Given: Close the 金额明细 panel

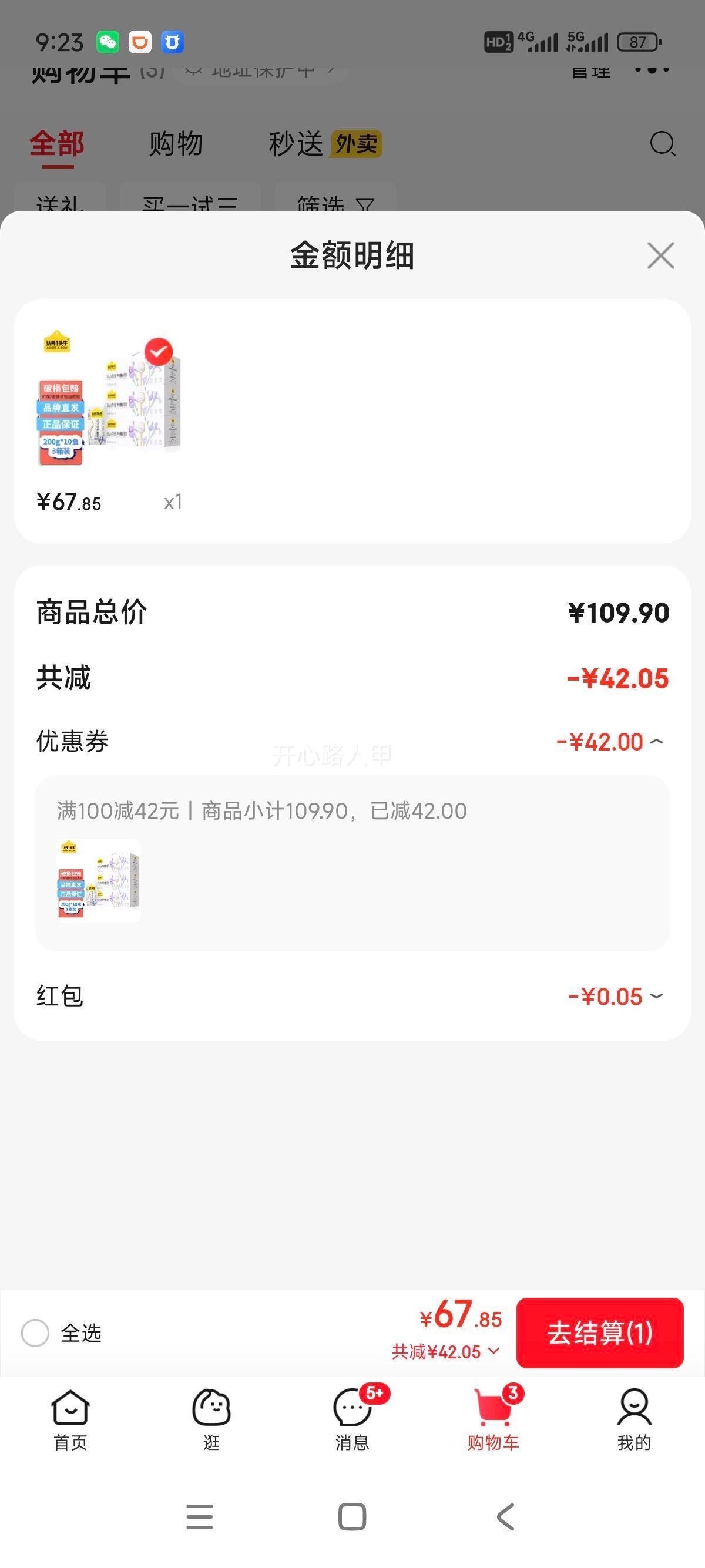Looking at the screenshot, I should tap(660, 255).
